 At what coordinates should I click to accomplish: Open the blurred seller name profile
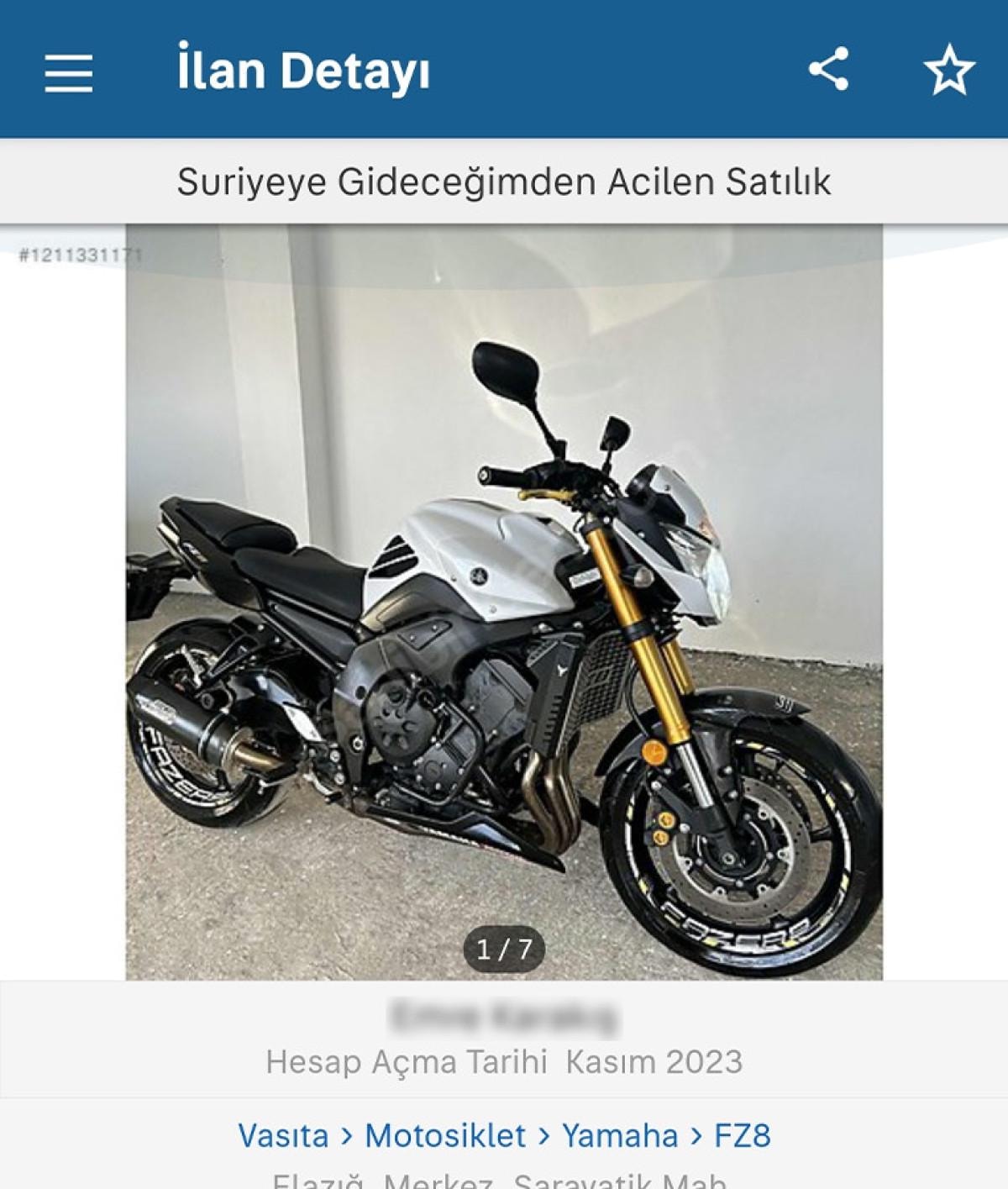pos(504,1018)
